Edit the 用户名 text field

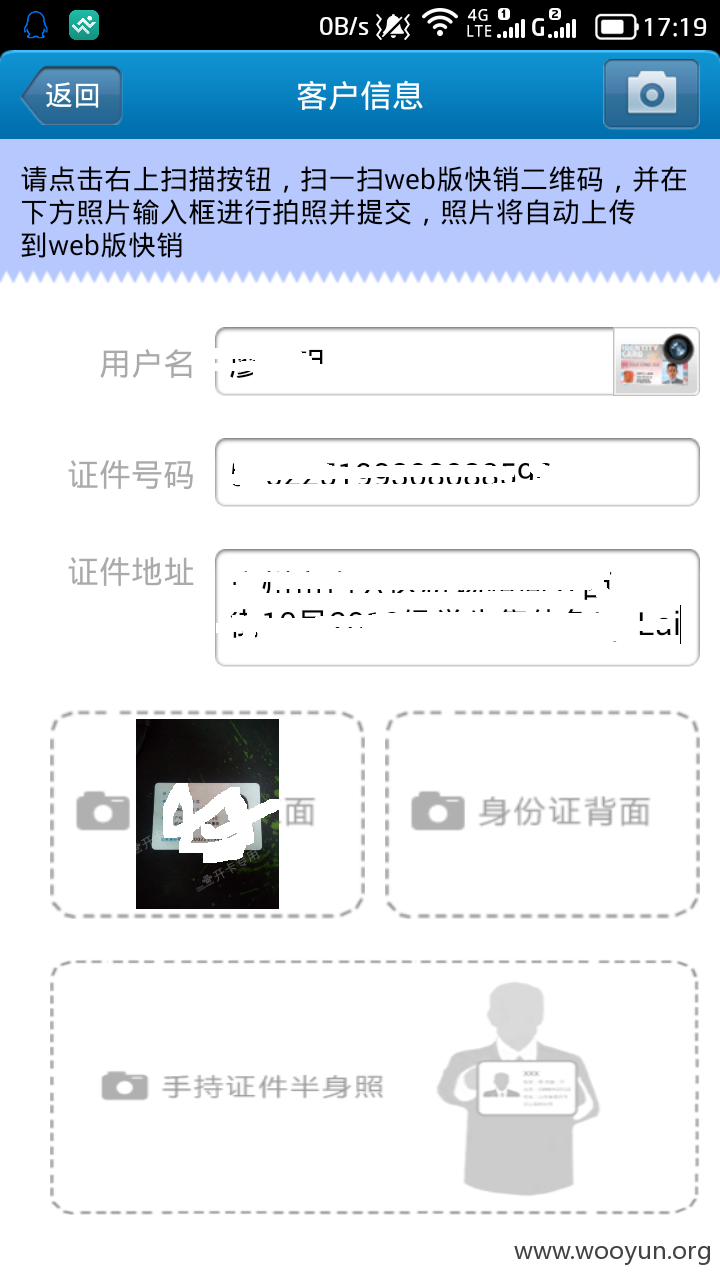414,361
